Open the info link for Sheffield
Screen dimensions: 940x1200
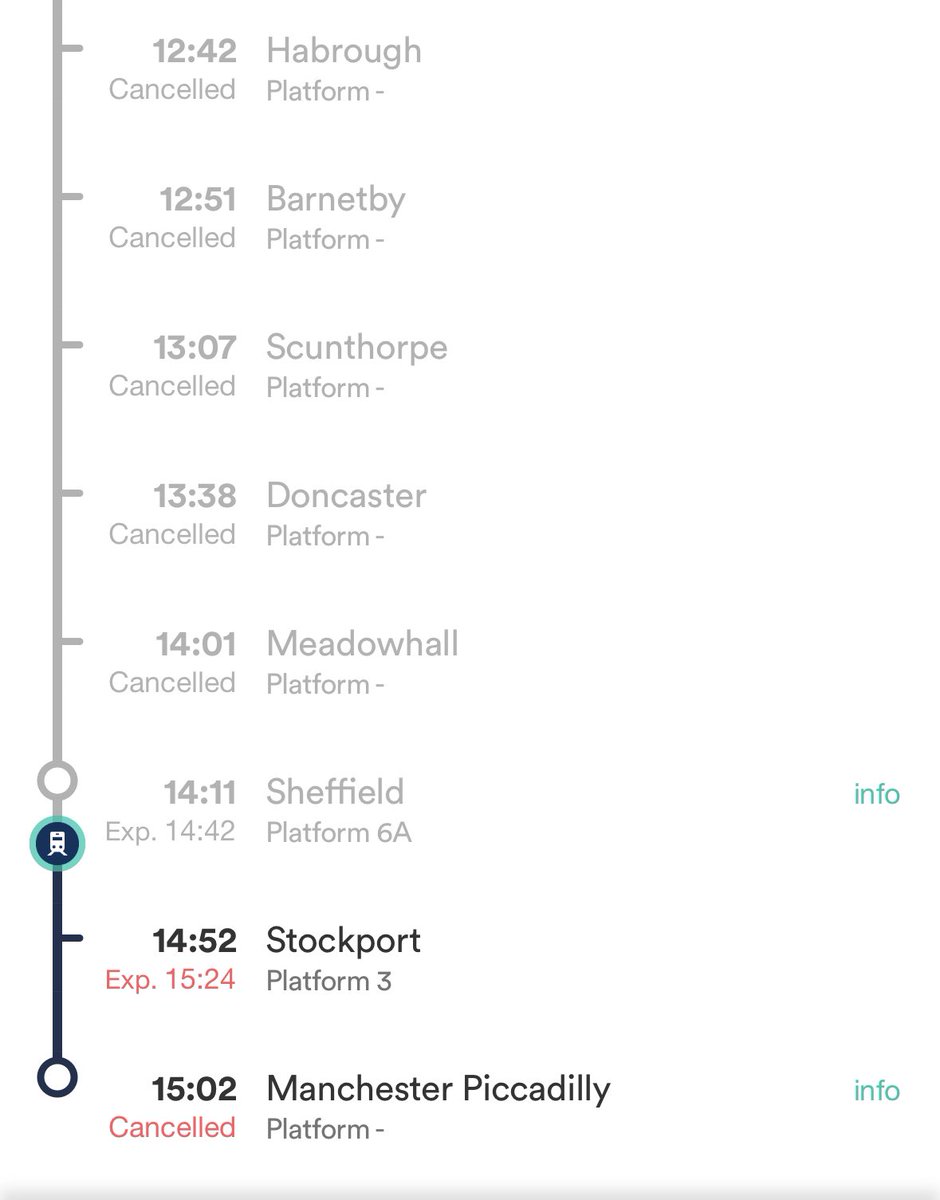(x=876, y=794)
